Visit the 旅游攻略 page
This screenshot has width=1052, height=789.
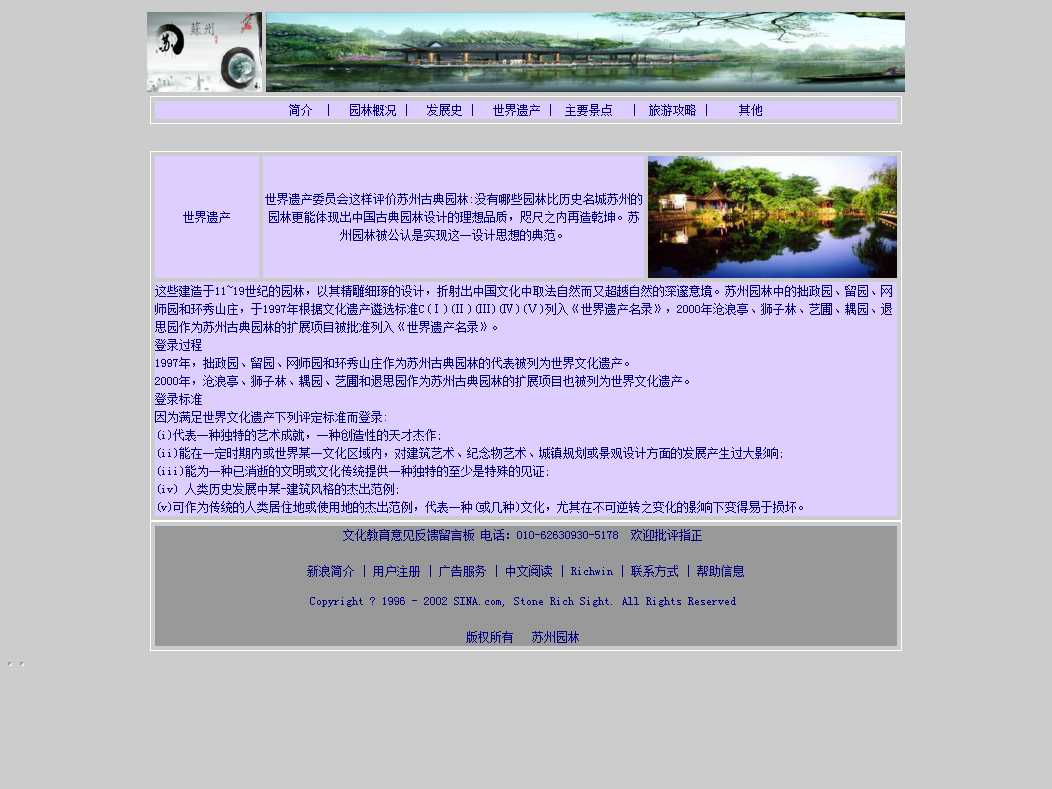pyautogui.click(x=672, y=111)
